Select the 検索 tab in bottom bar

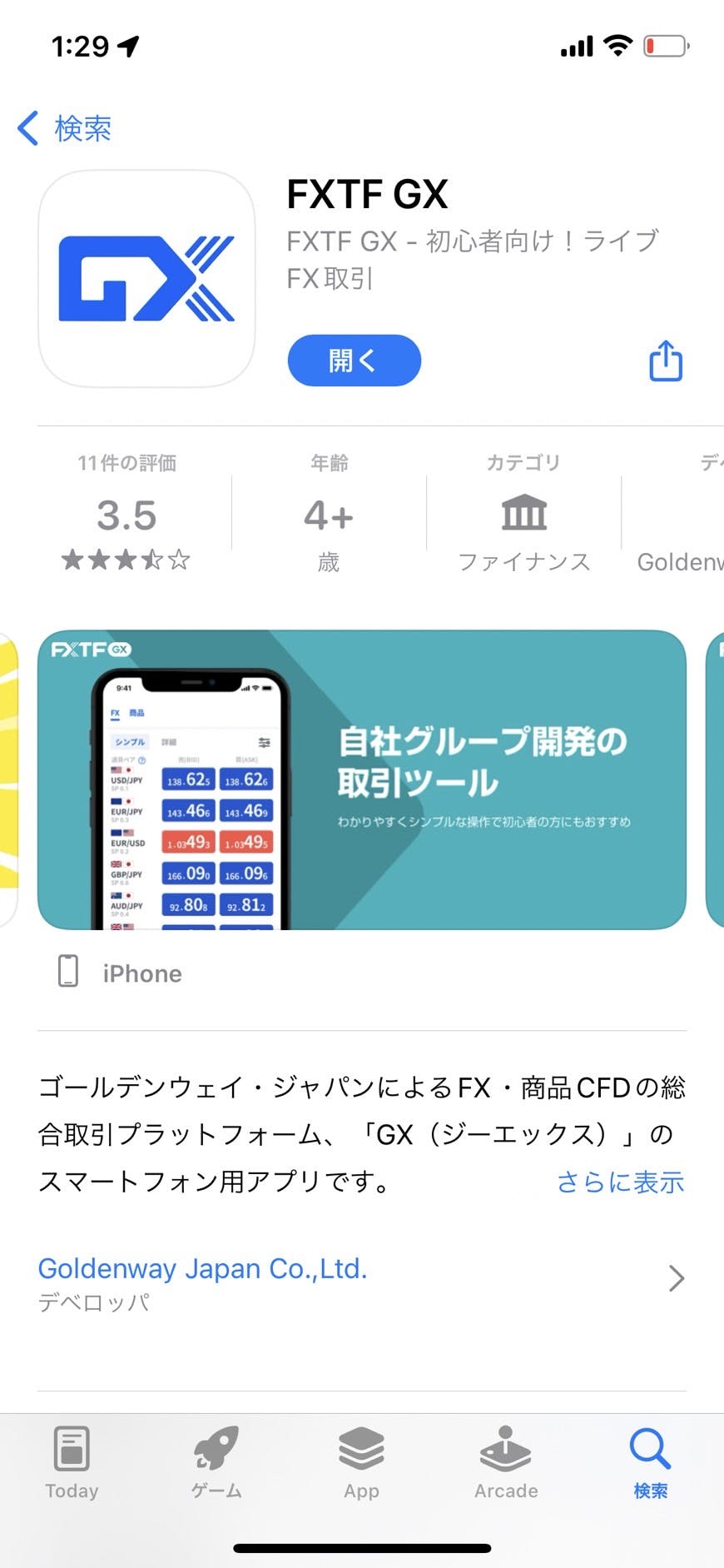click(x=650, y=1462)
